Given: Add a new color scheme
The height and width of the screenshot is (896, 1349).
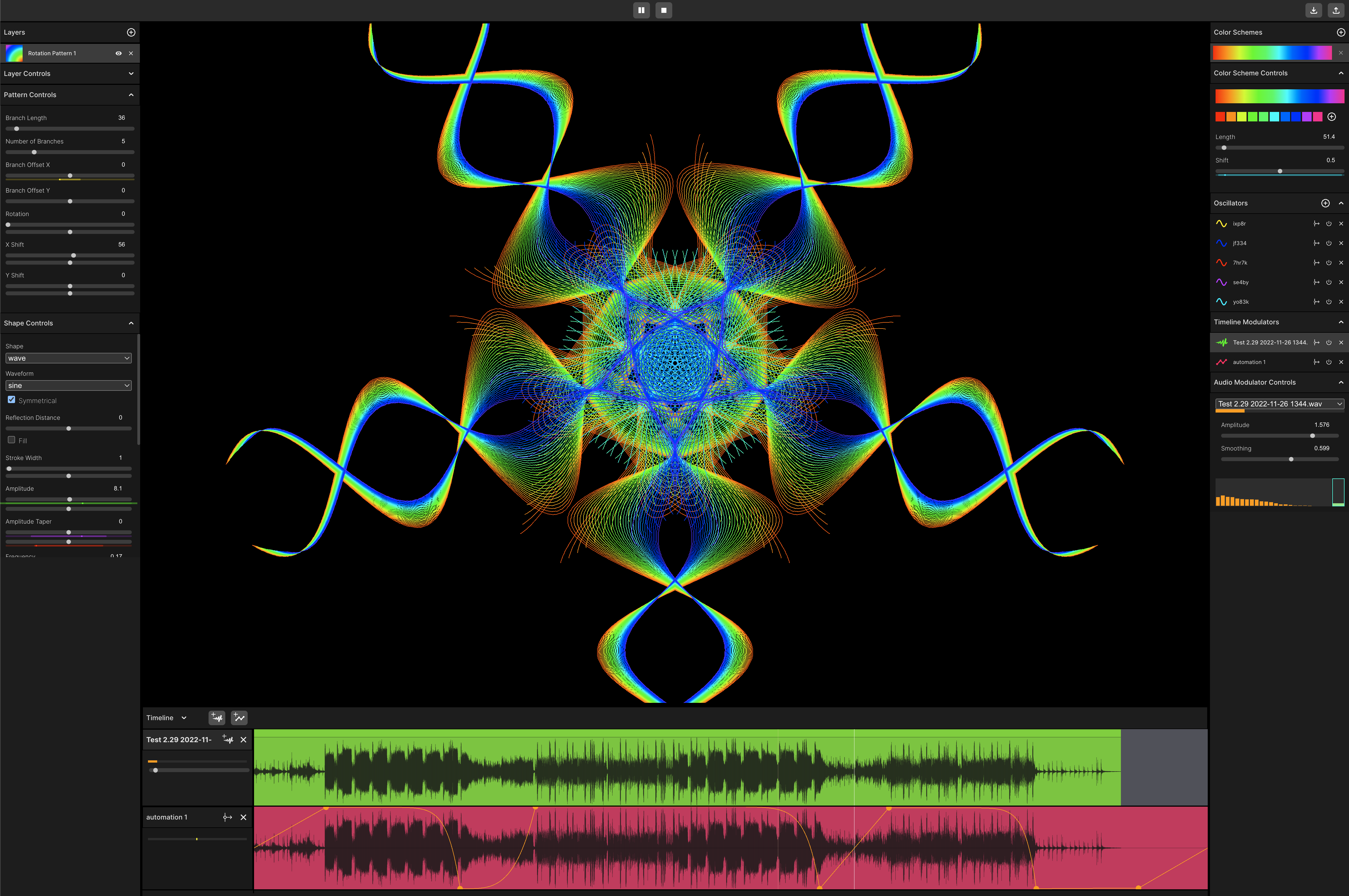Looking at the screenshot, I should click(x=1340, y=33).
